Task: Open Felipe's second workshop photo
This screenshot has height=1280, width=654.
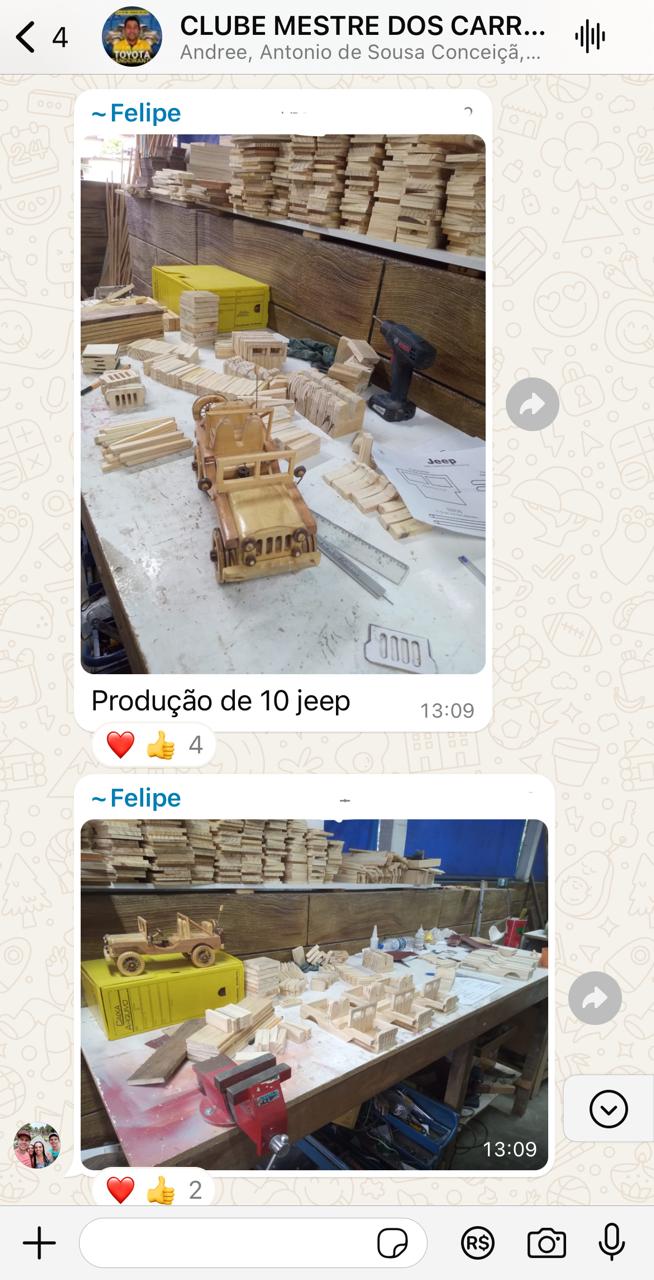Action: point(314,994)
